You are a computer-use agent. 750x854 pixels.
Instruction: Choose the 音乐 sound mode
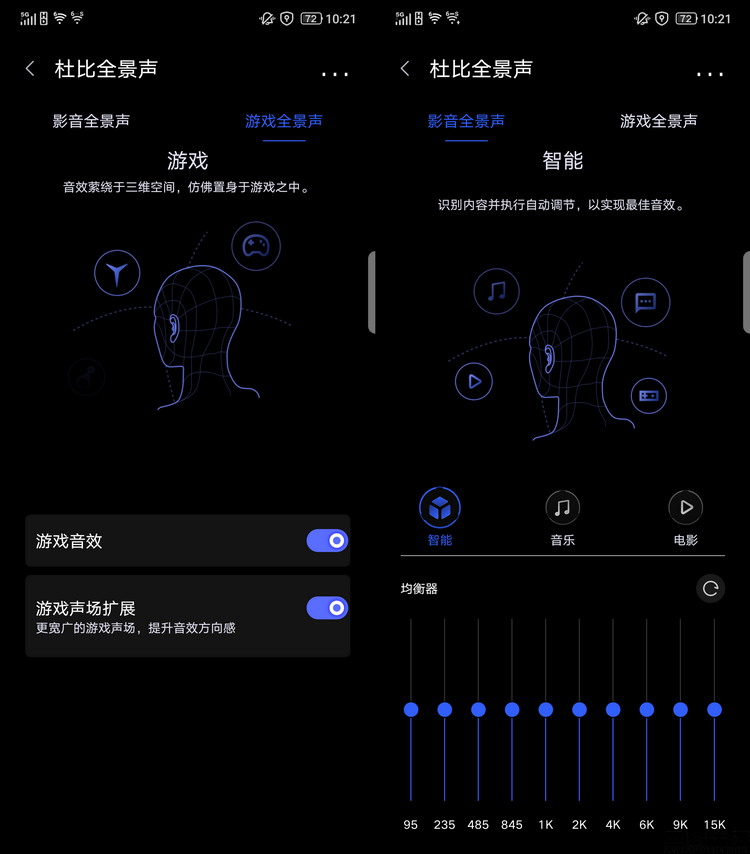pos(563,508)
